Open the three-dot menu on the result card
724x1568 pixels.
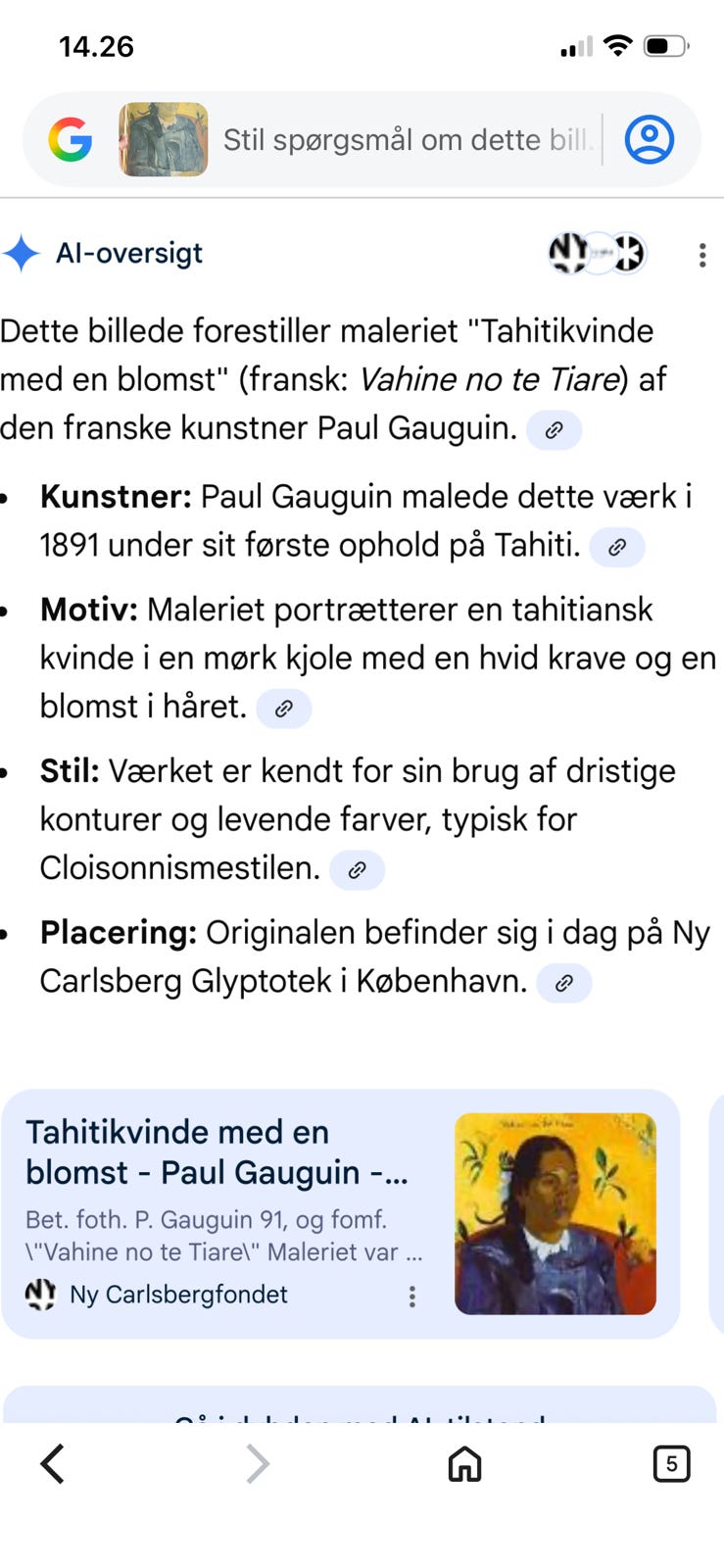pyautogui.click(x=412, y=1296)
